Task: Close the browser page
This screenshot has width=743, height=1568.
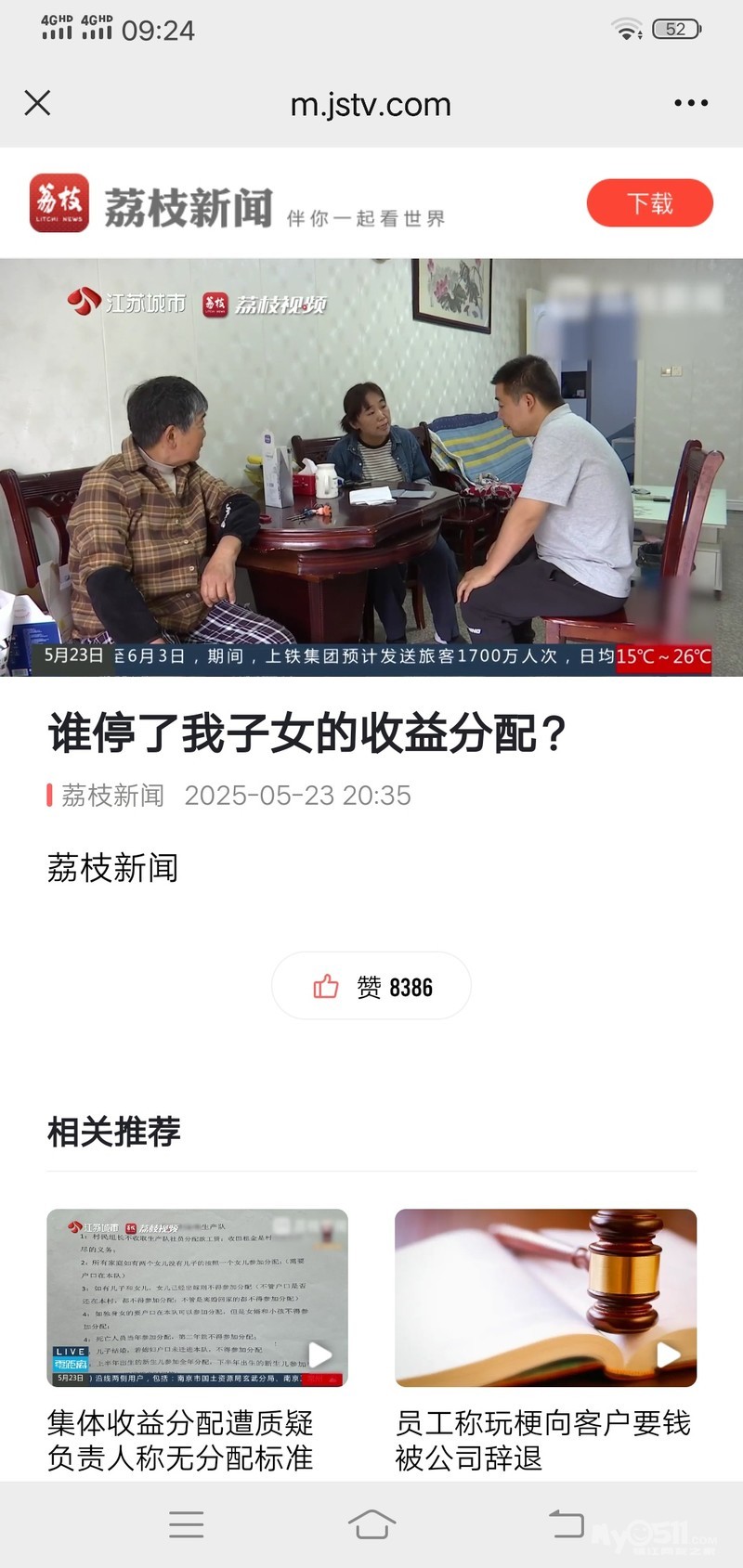Action: [x=37, y=103]
